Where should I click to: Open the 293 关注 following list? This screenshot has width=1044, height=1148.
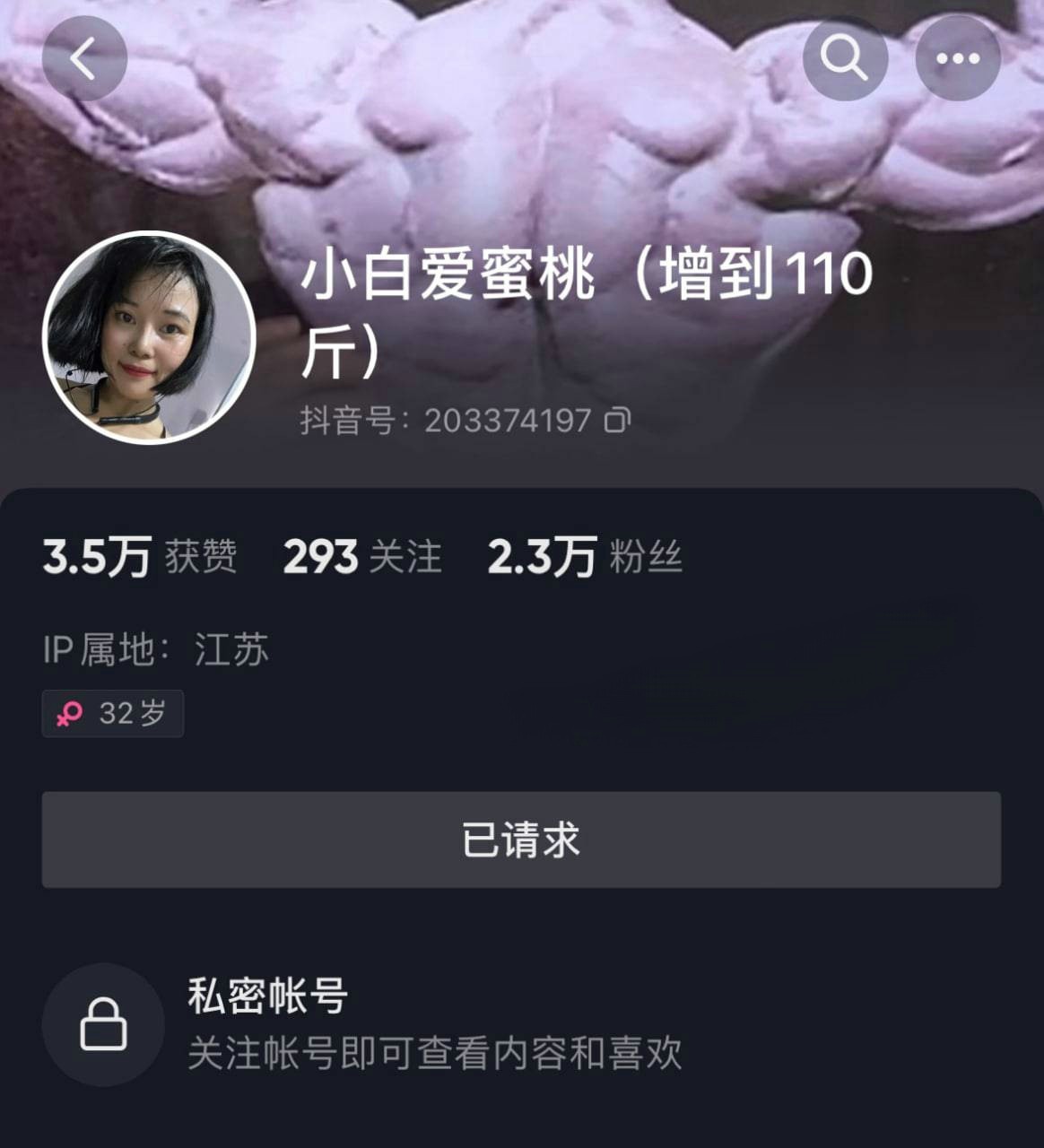(361, 557)
